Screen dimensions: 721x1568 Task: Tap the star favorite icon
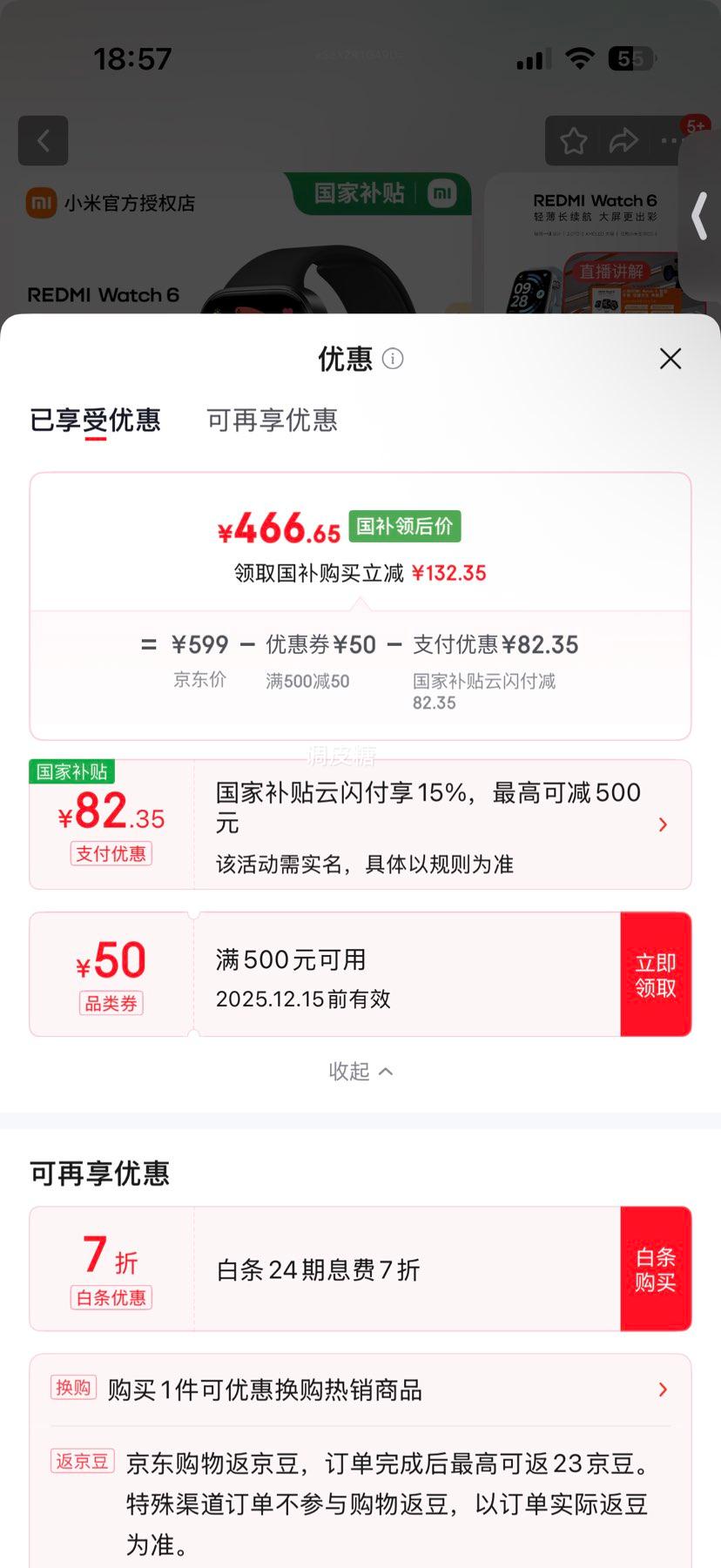(x=572, y=140)
